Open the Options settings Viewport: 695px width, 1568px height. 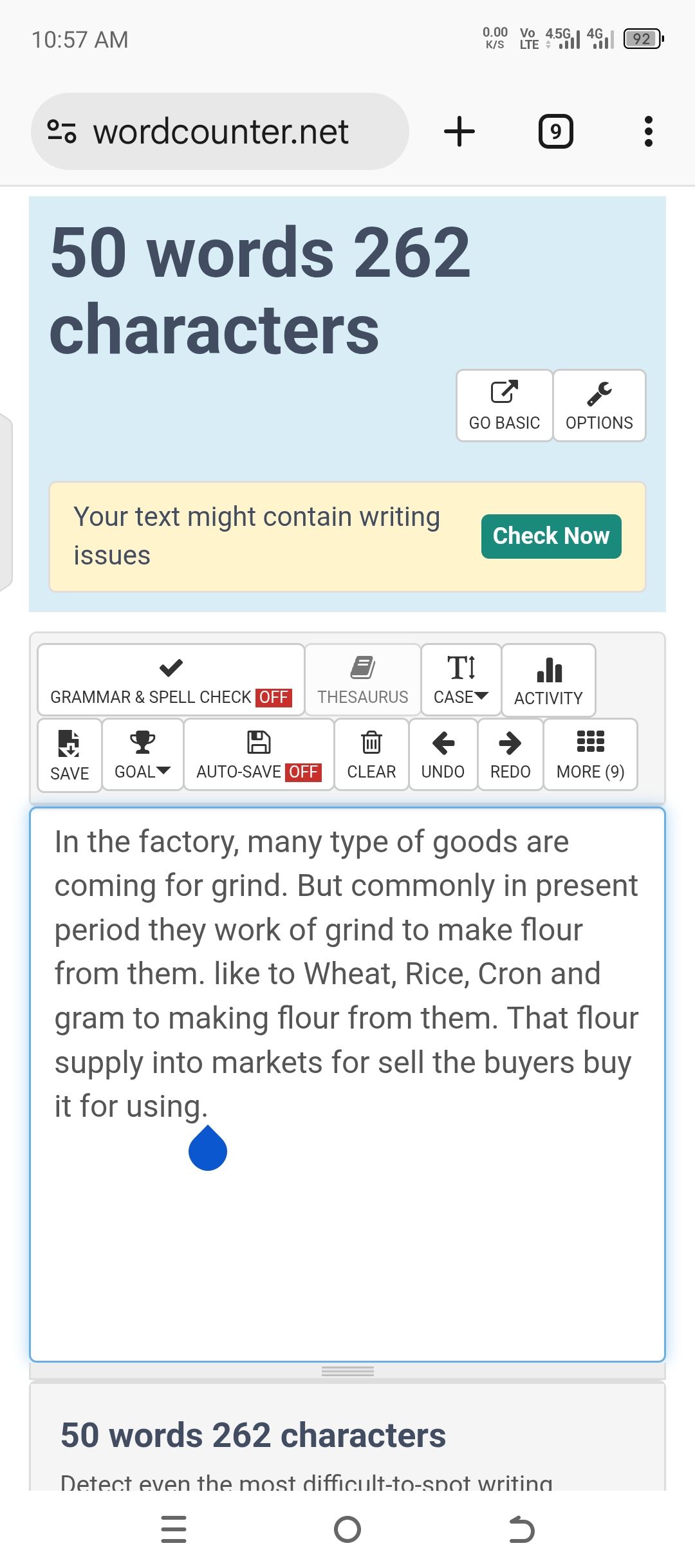coord(599,406)
